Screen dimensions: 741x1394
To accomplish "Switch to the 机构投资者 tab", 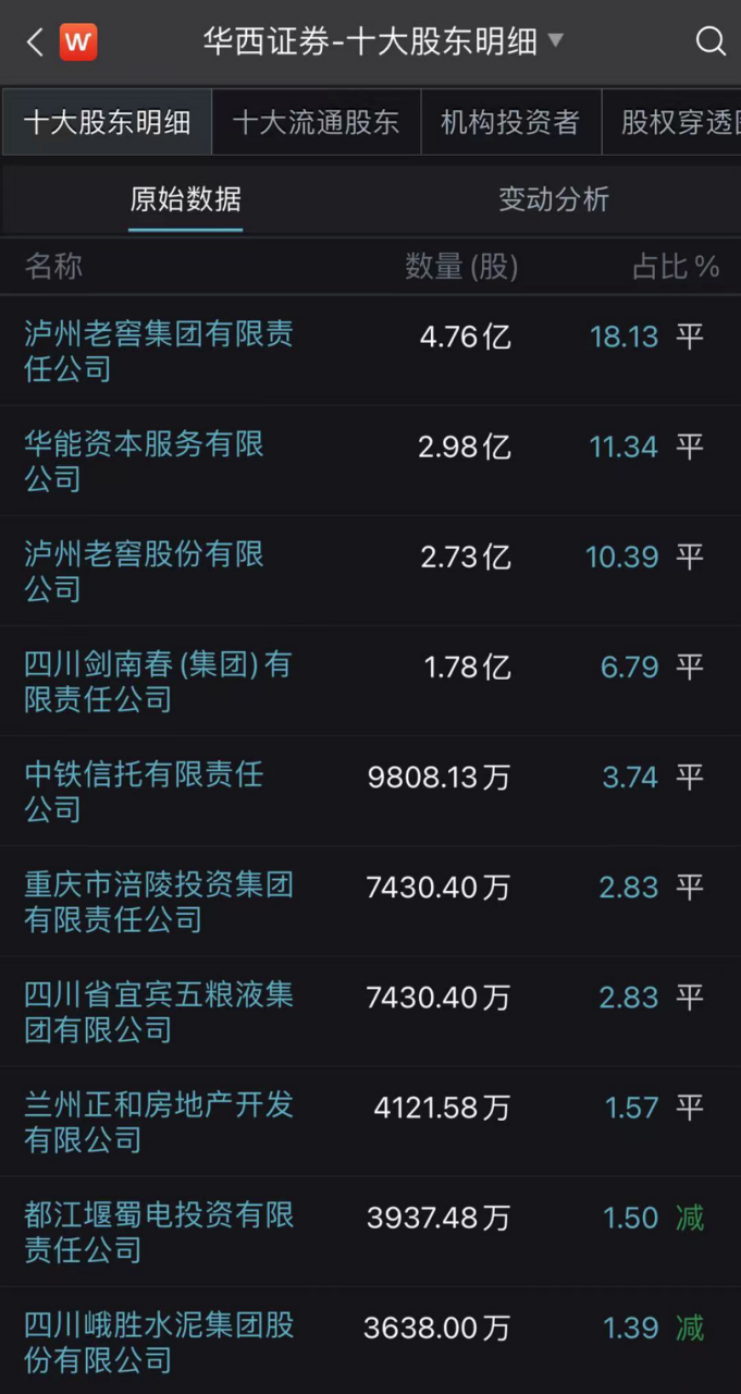I will coord(510,122).
